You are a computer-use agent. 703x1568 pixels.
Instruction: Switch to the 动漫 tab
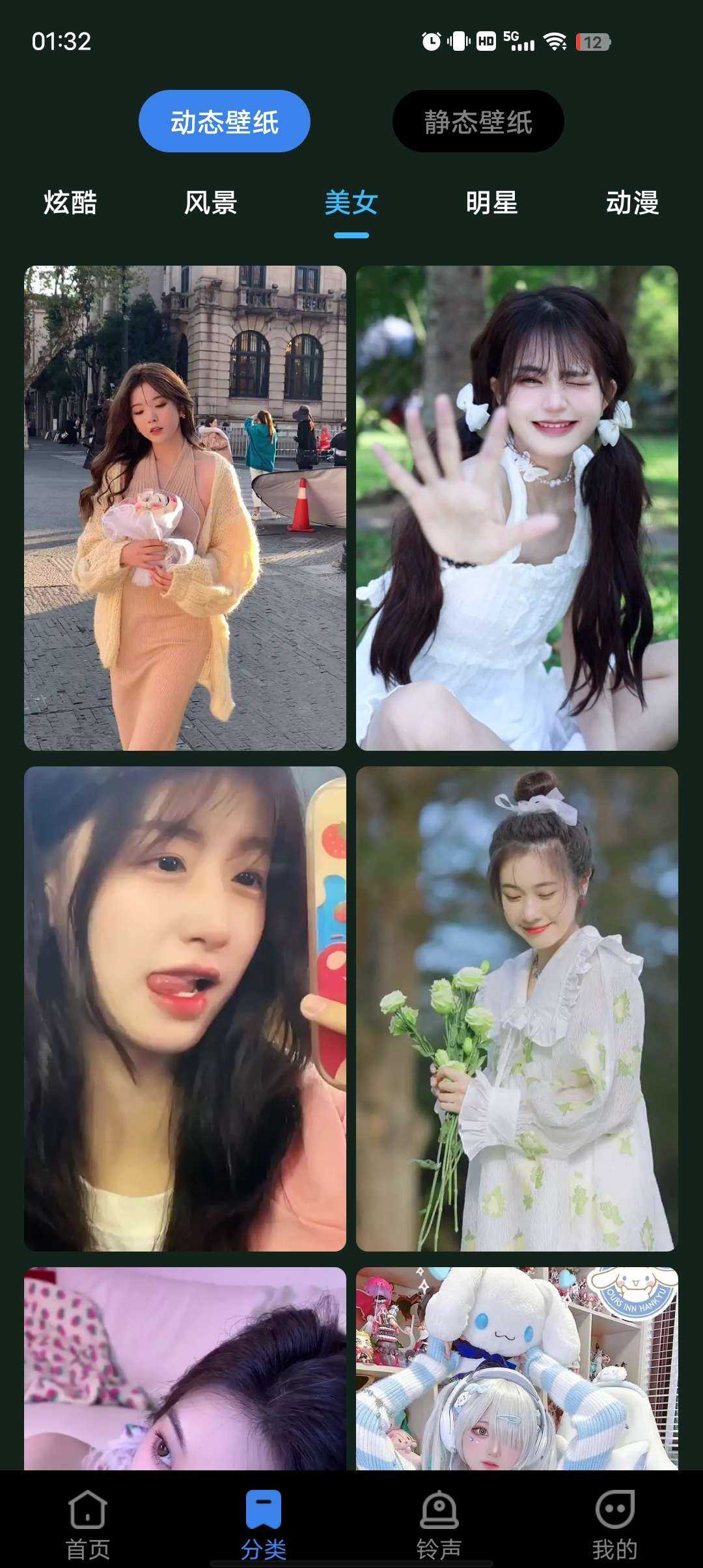point(632,203)
